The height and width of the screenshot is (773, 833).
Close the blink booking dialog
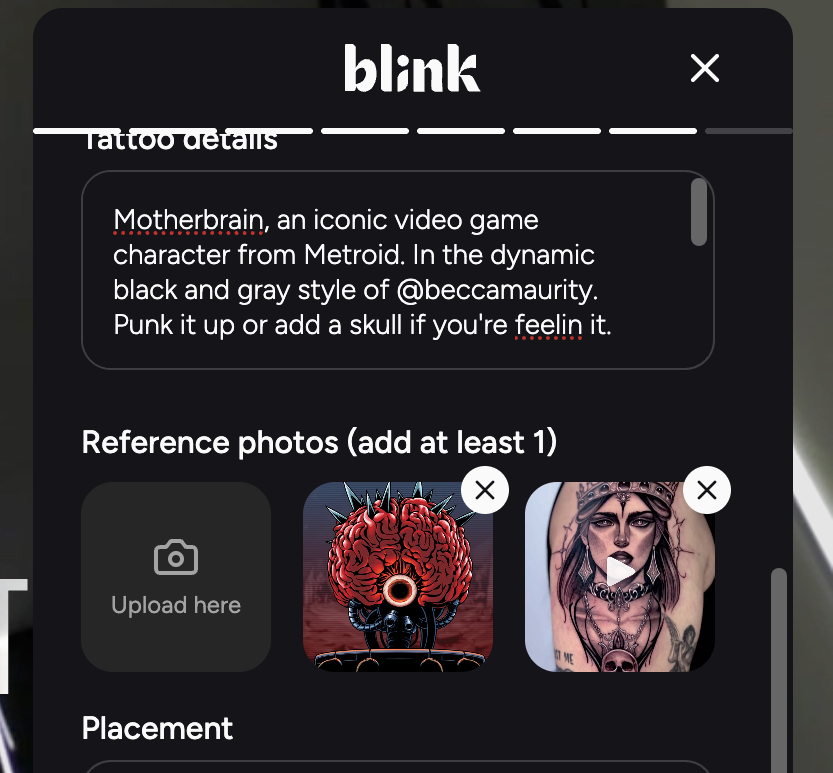point(705,68)
